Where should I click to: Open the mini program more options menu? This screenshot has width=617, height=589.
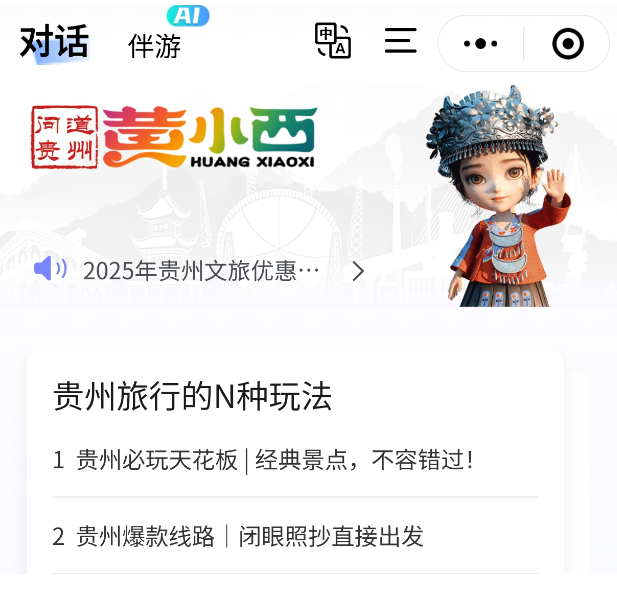pyautogui.click(x=481, y=43)
